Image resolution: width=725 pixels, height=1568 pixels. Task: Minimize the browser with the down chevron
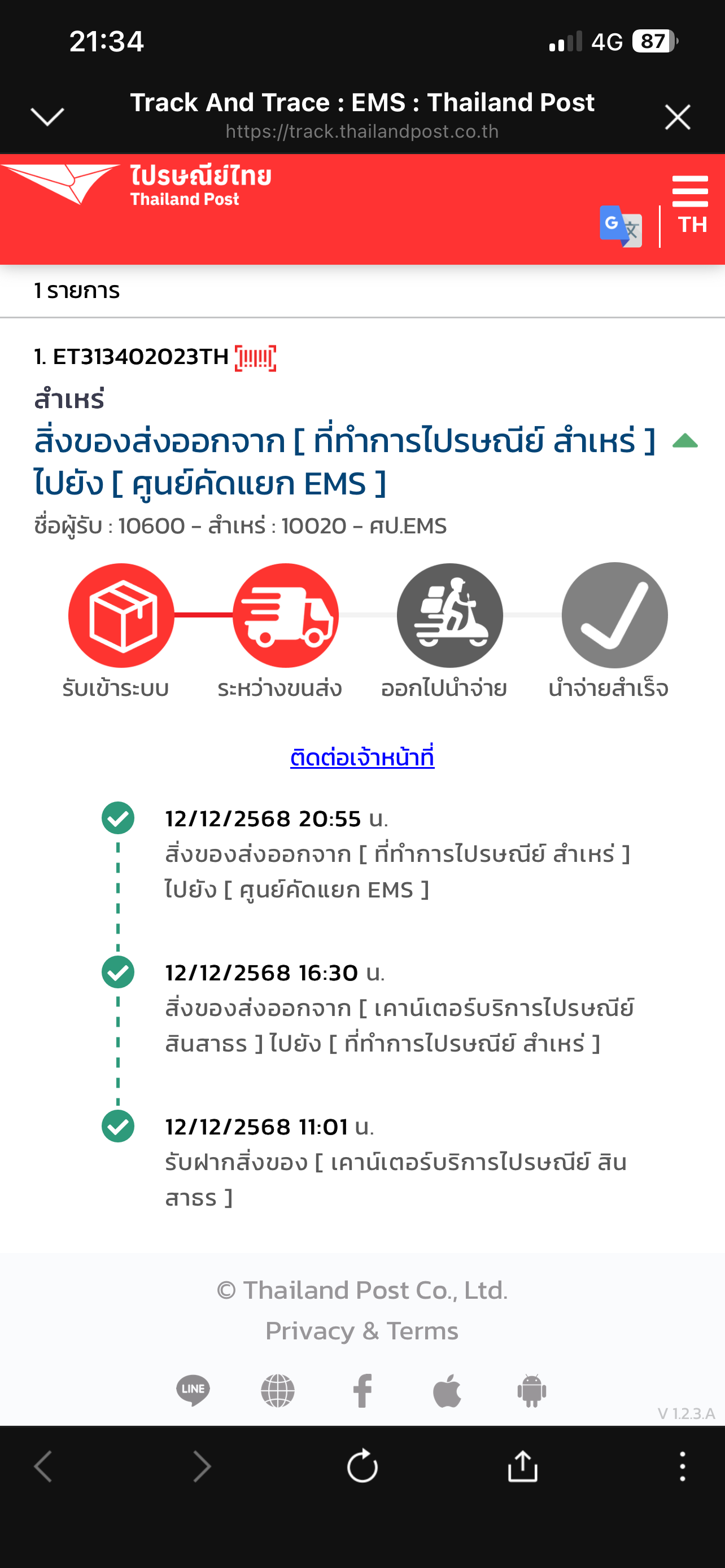(x=47, y=117)
